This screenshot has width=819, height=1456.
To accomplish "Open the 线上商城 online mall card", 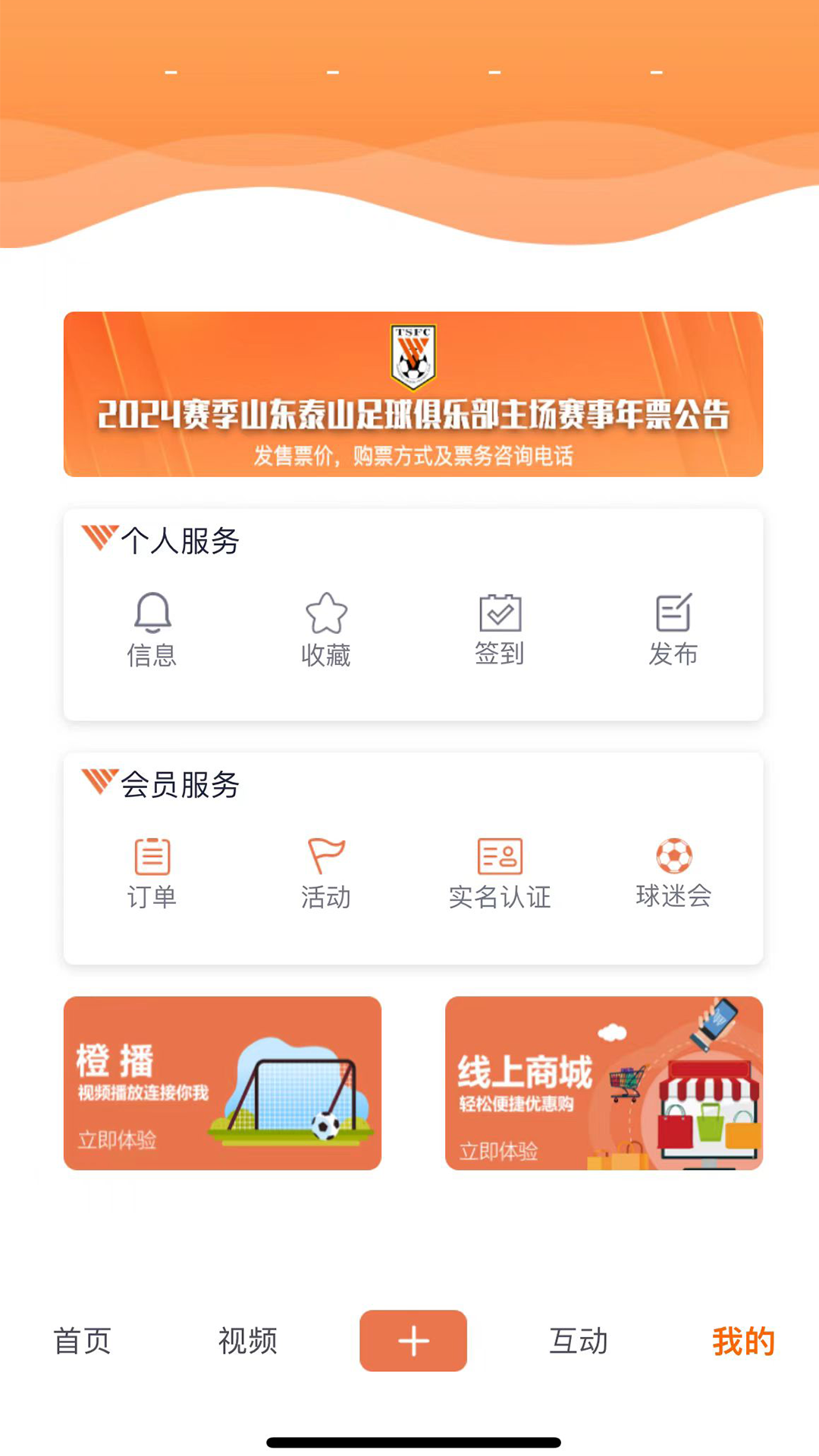I will click(604, 1083).
